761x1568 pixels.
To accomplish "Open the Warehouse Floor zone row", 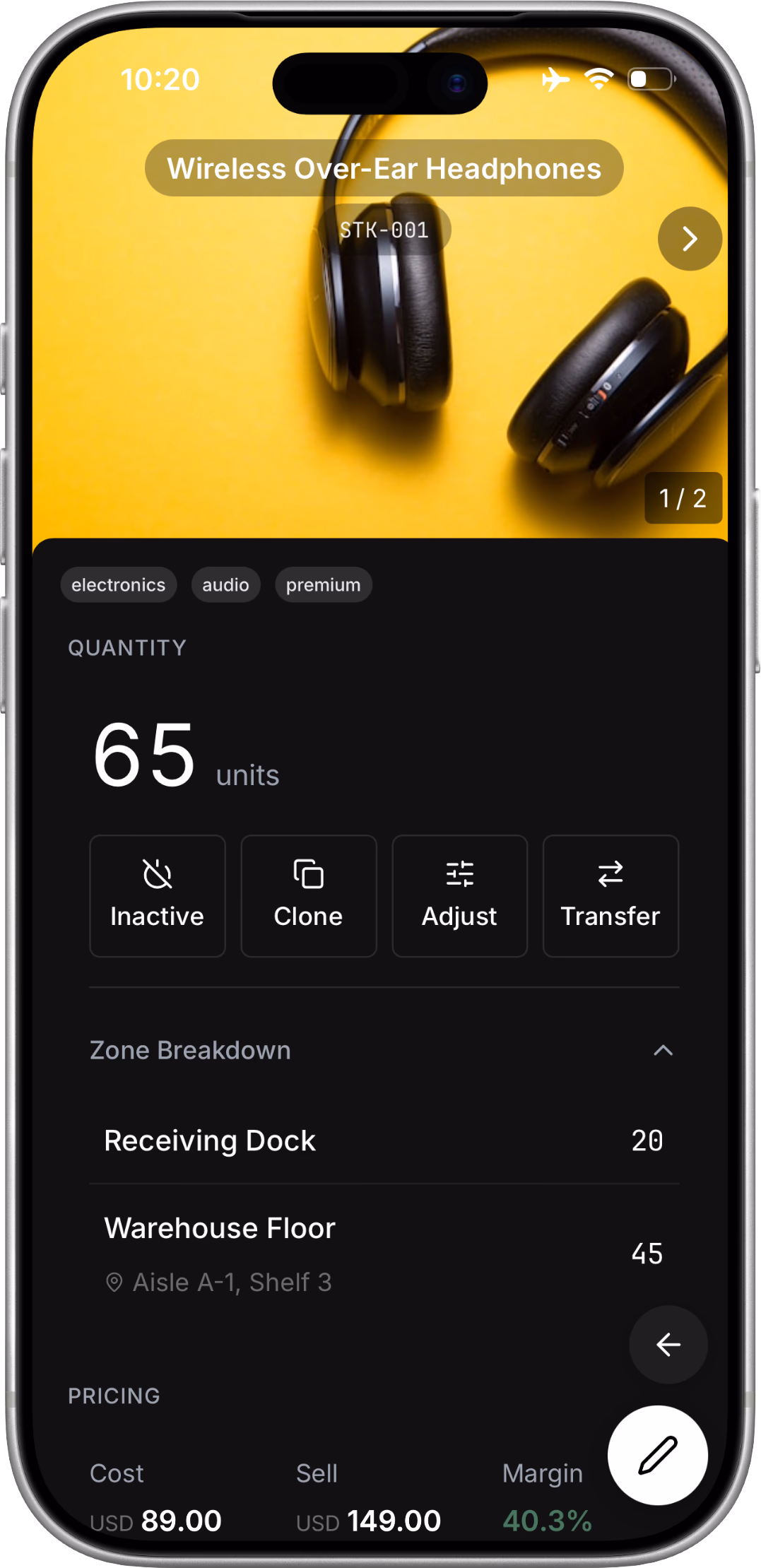I will click(384, 1253).
